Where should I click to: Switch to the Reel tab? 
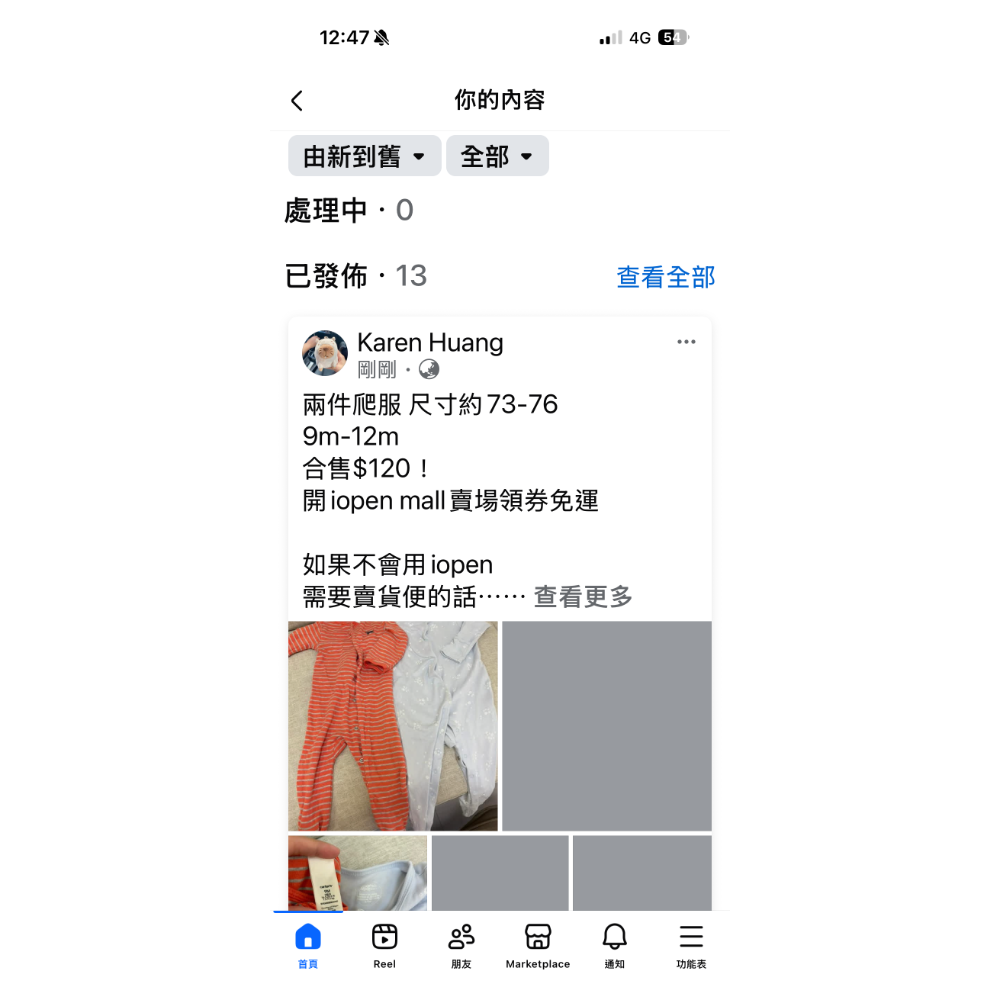point(384,945)
